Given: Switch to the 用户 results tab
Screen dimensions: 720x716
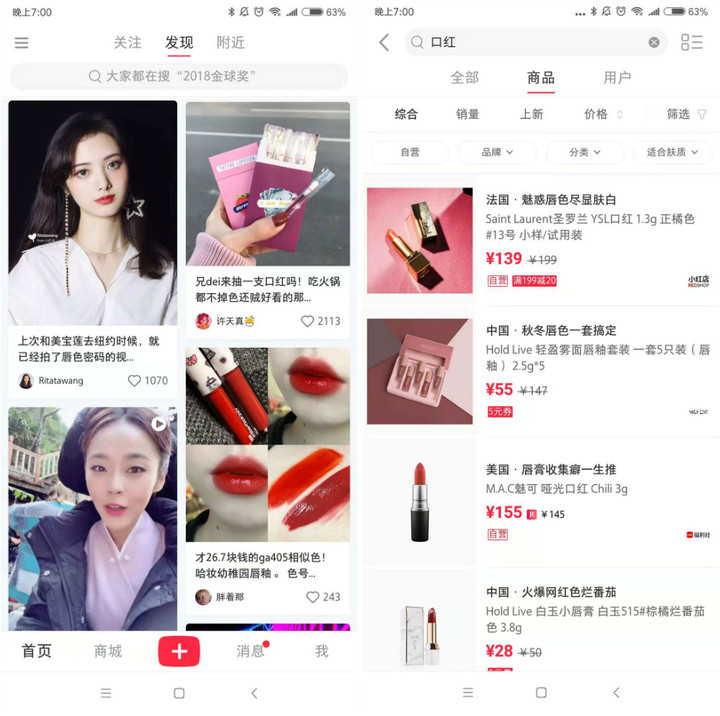Looking at the screenshot, I should [617, 78].
